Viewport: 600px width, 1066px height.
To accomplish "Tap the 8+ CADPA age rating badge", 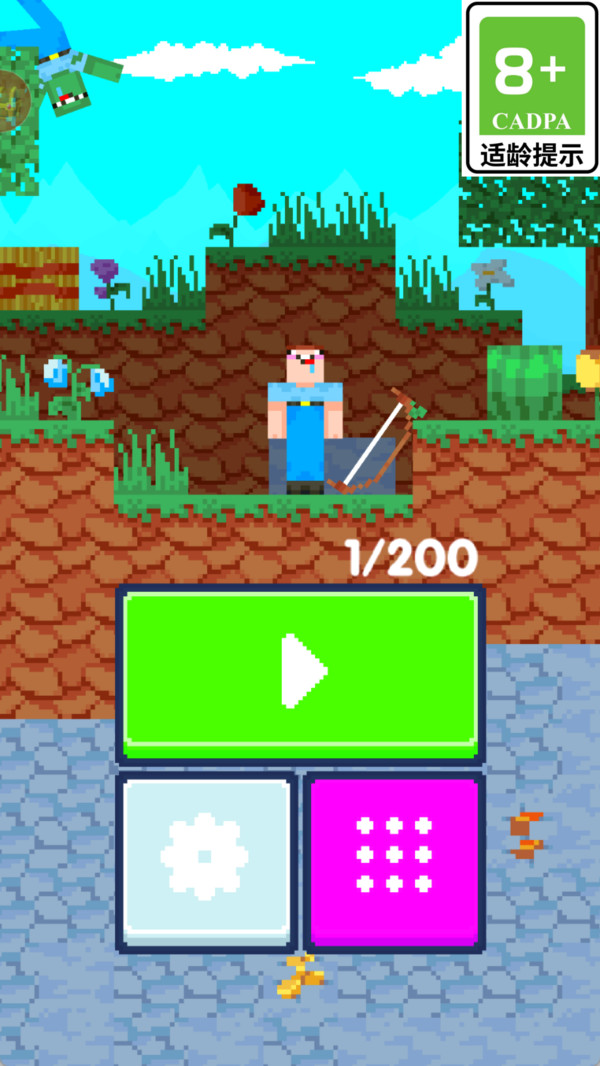I will click(x=532, y=88).
